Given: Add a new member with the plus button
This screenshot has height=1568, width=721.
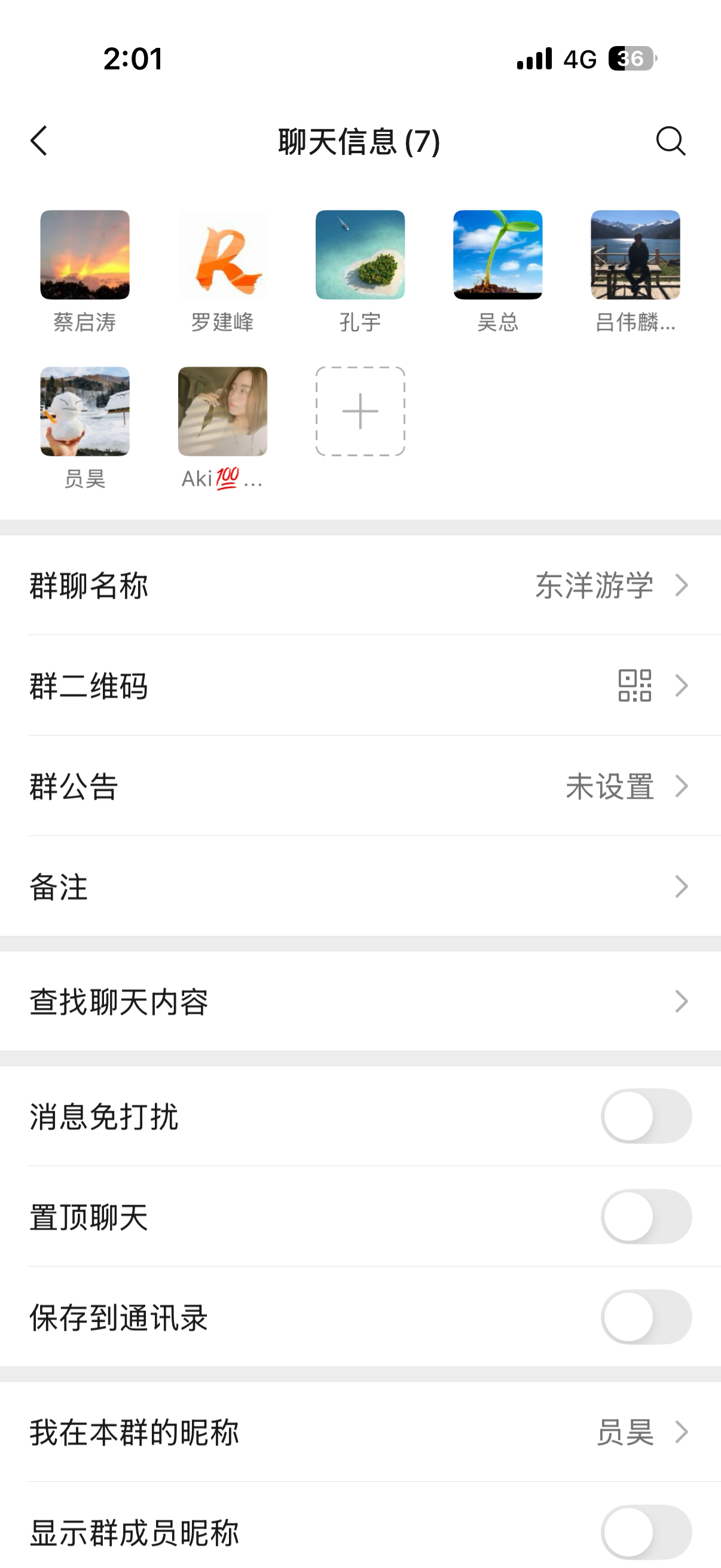Looking at the screenshot, I should 360,411.
